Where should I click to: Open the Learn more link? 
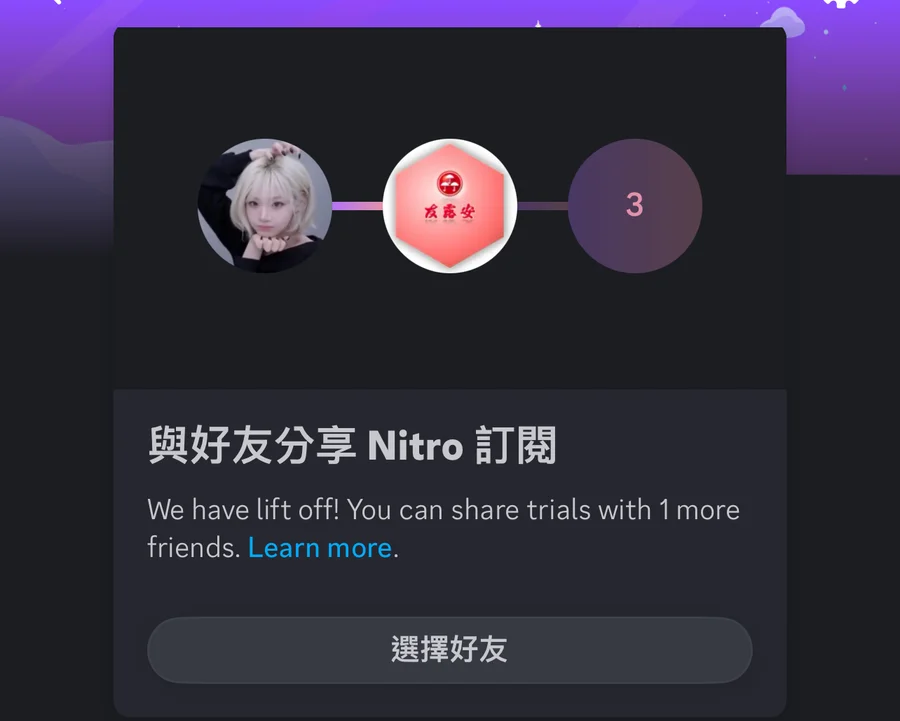(x=320, y=548)
